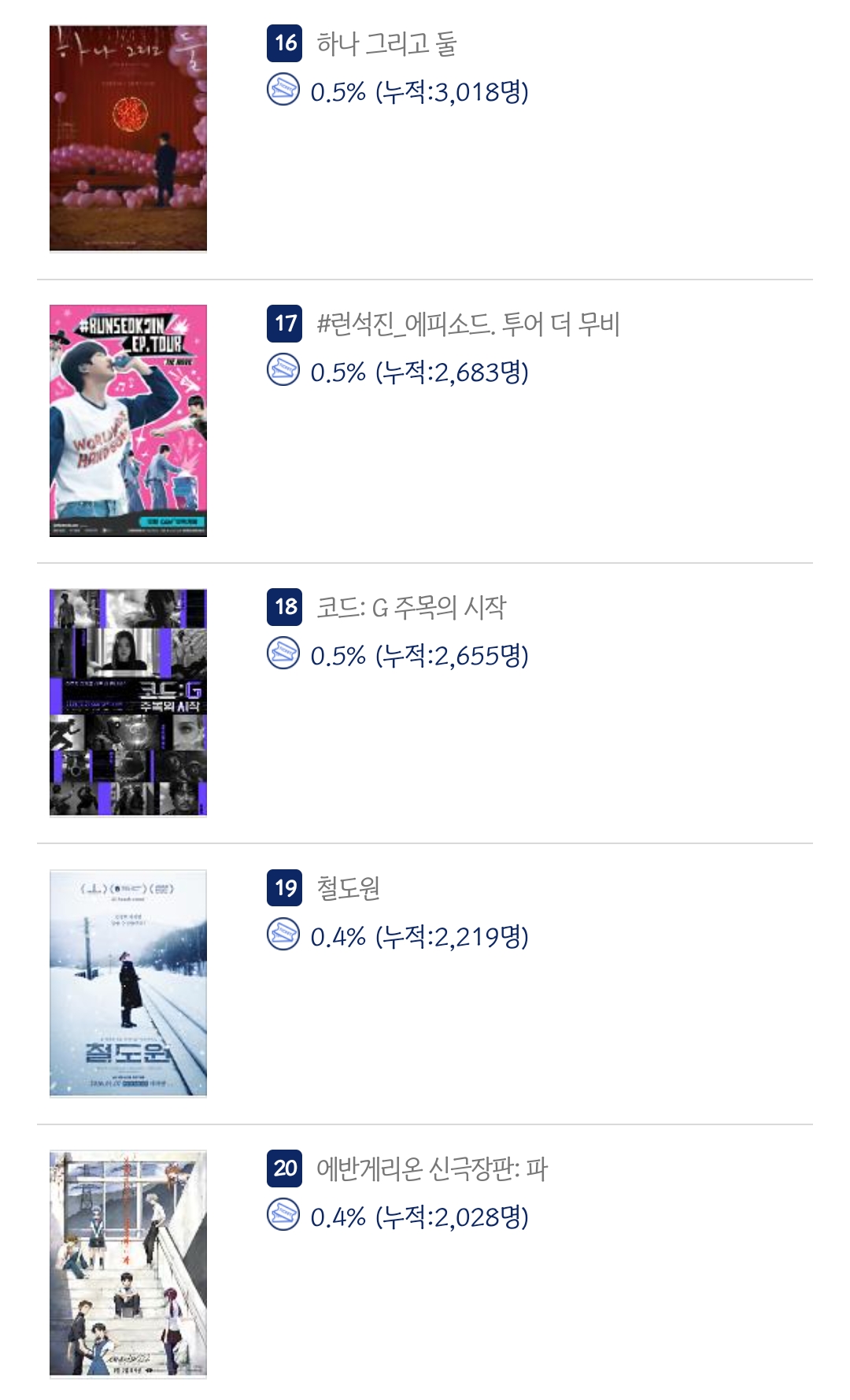The image size is (850, 1400).
Task: Select title 에반게리온 신극장판: 파
Action: 432,1169
